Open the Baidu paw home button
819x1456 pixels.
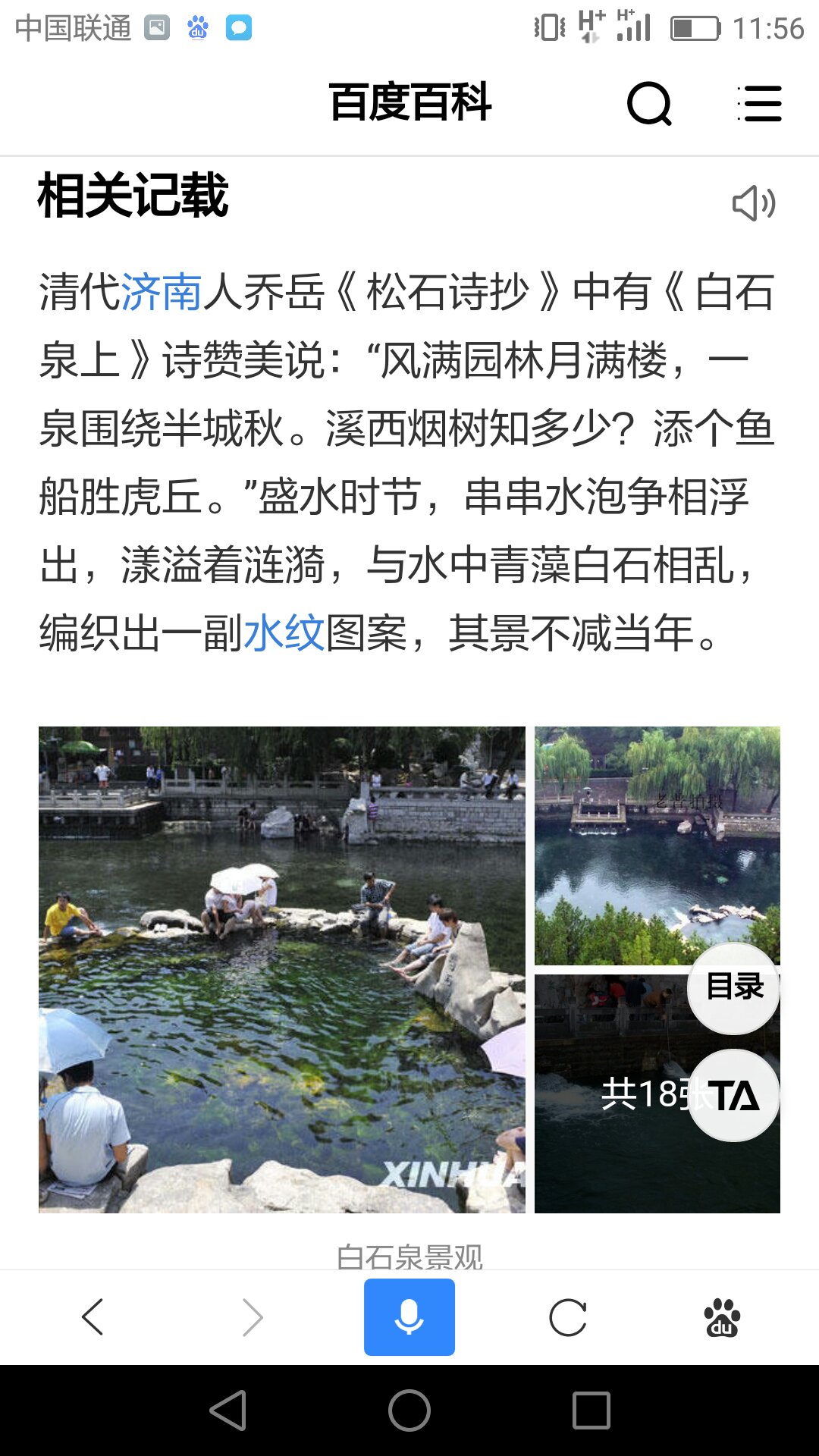pyautogui.click(x=722, y=1318)
